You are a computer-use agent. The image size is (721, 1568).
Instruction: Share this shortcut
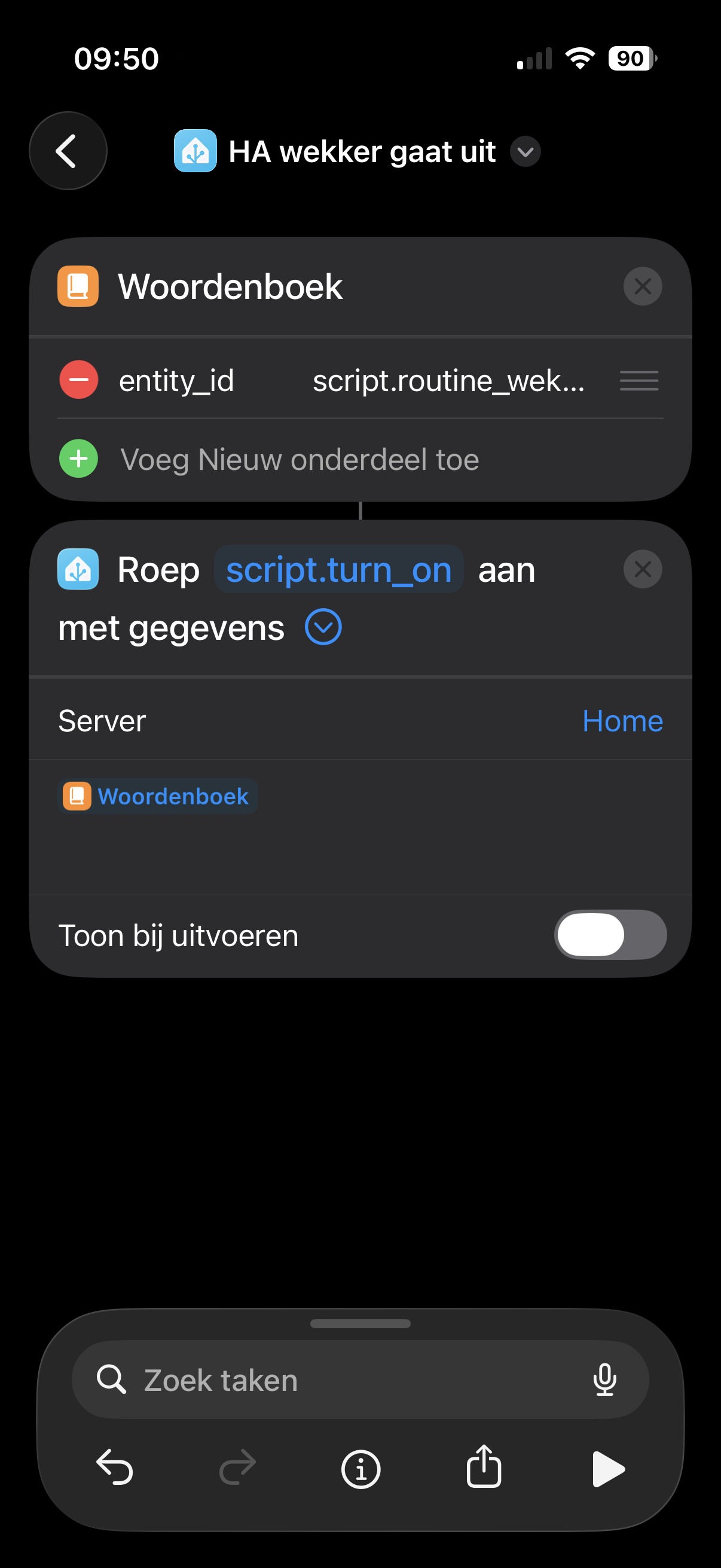[x=484, y=1468]
